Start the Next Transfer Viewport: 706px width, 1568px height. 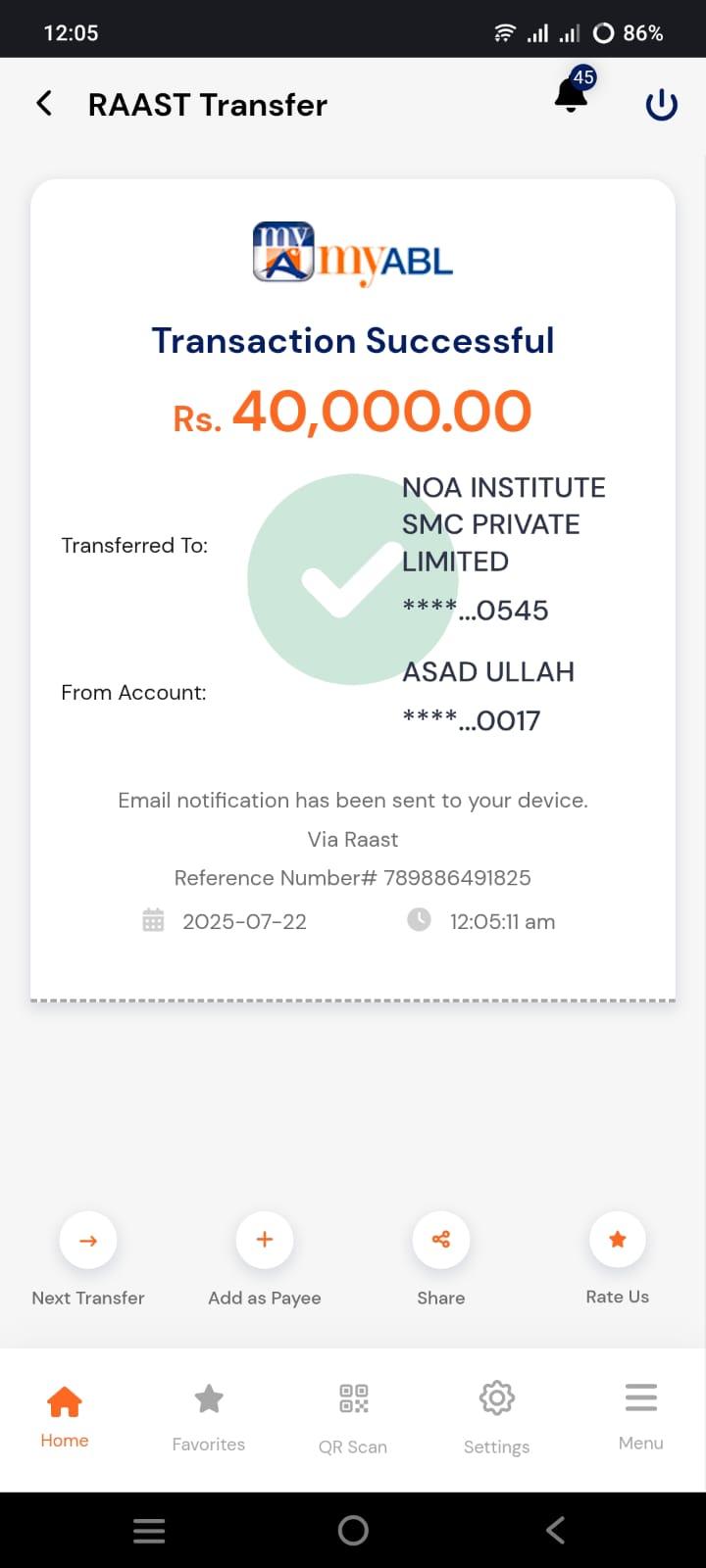[88, 1241]
